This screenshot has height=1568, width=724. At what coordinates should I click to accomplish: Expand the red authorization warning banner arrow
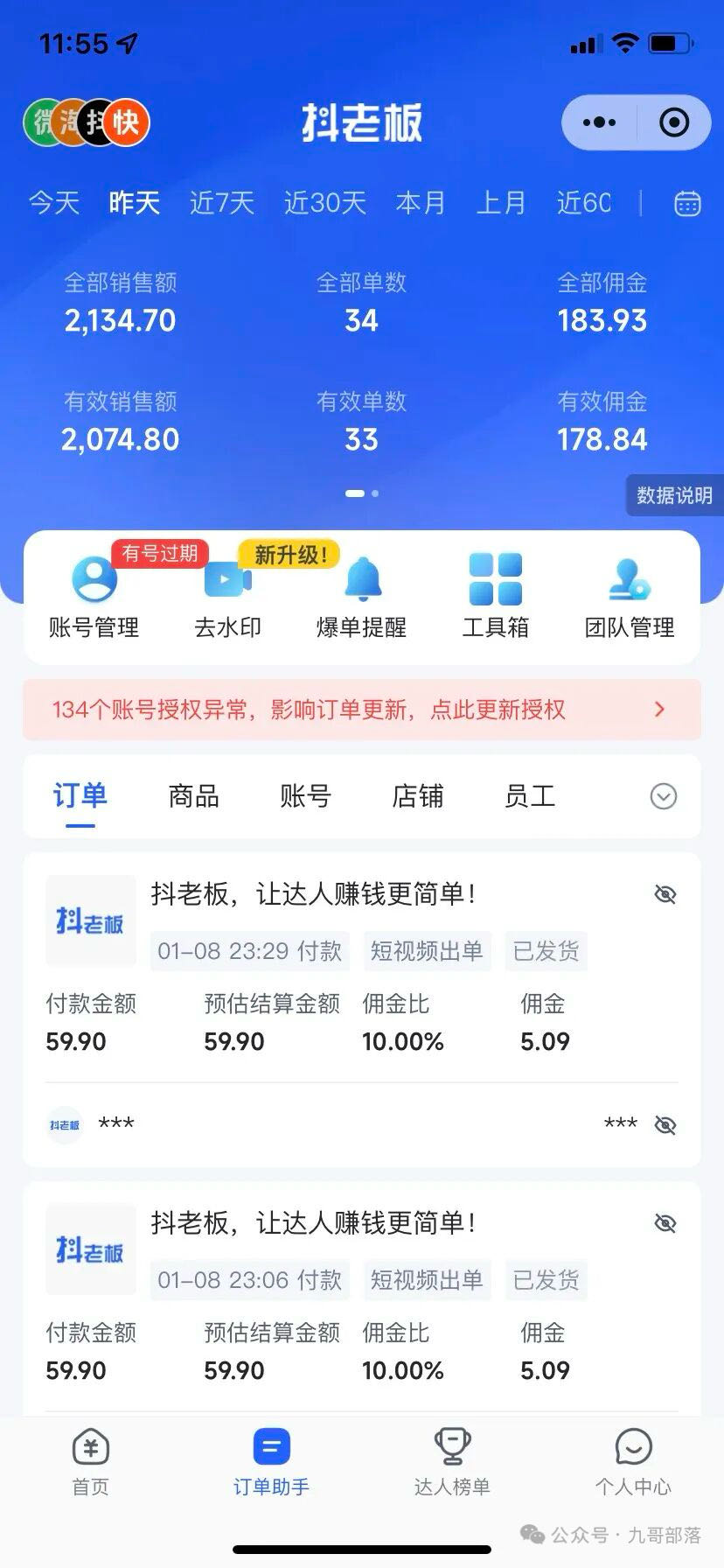coord(660,709)
